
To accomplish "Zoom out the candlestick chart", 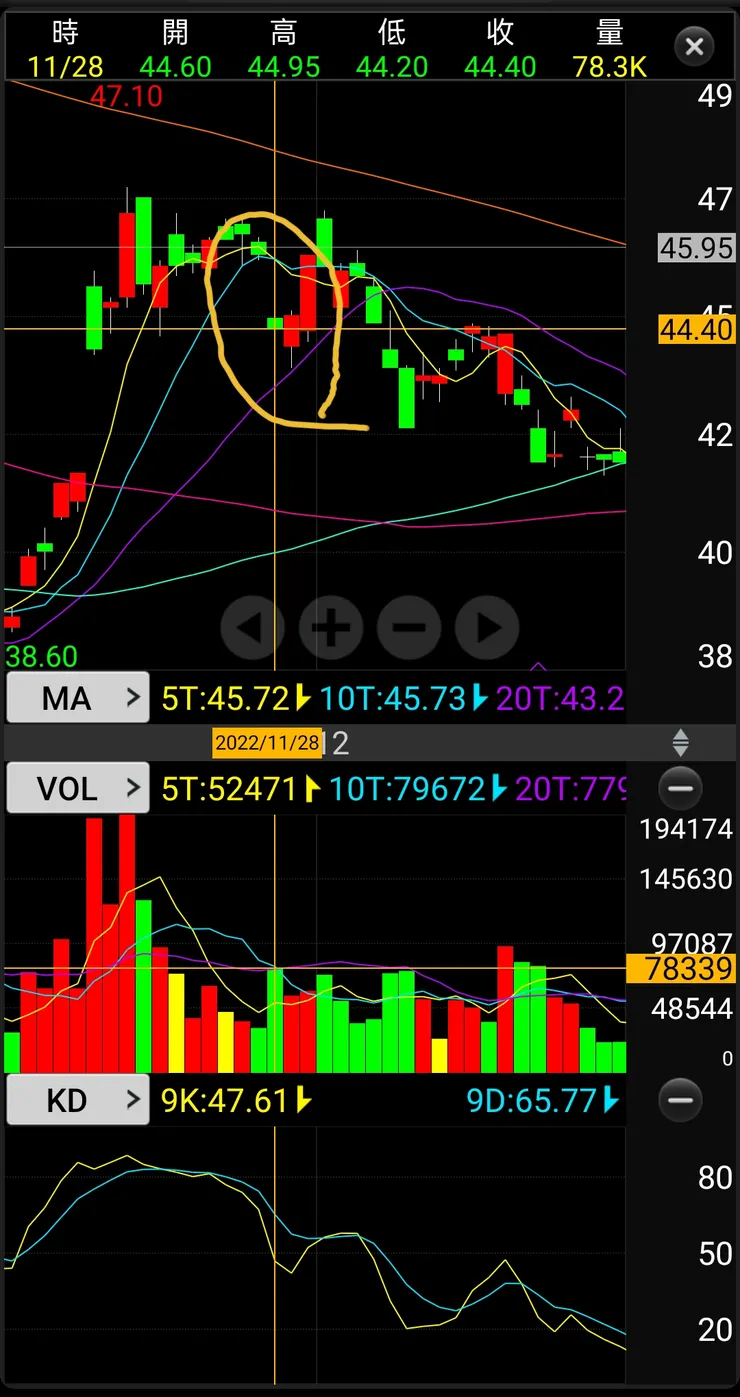I will tap(409, 628).
